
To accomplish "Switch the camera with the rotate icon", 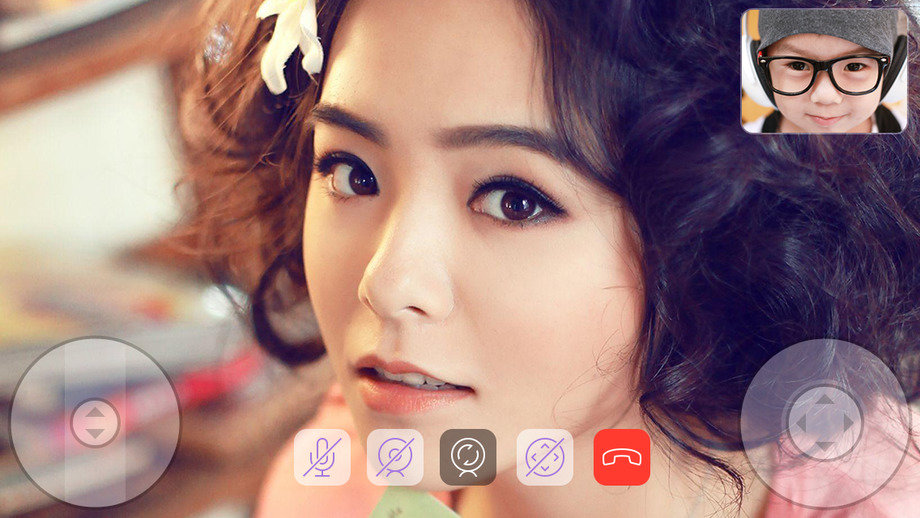I will [x=468, y=457].
